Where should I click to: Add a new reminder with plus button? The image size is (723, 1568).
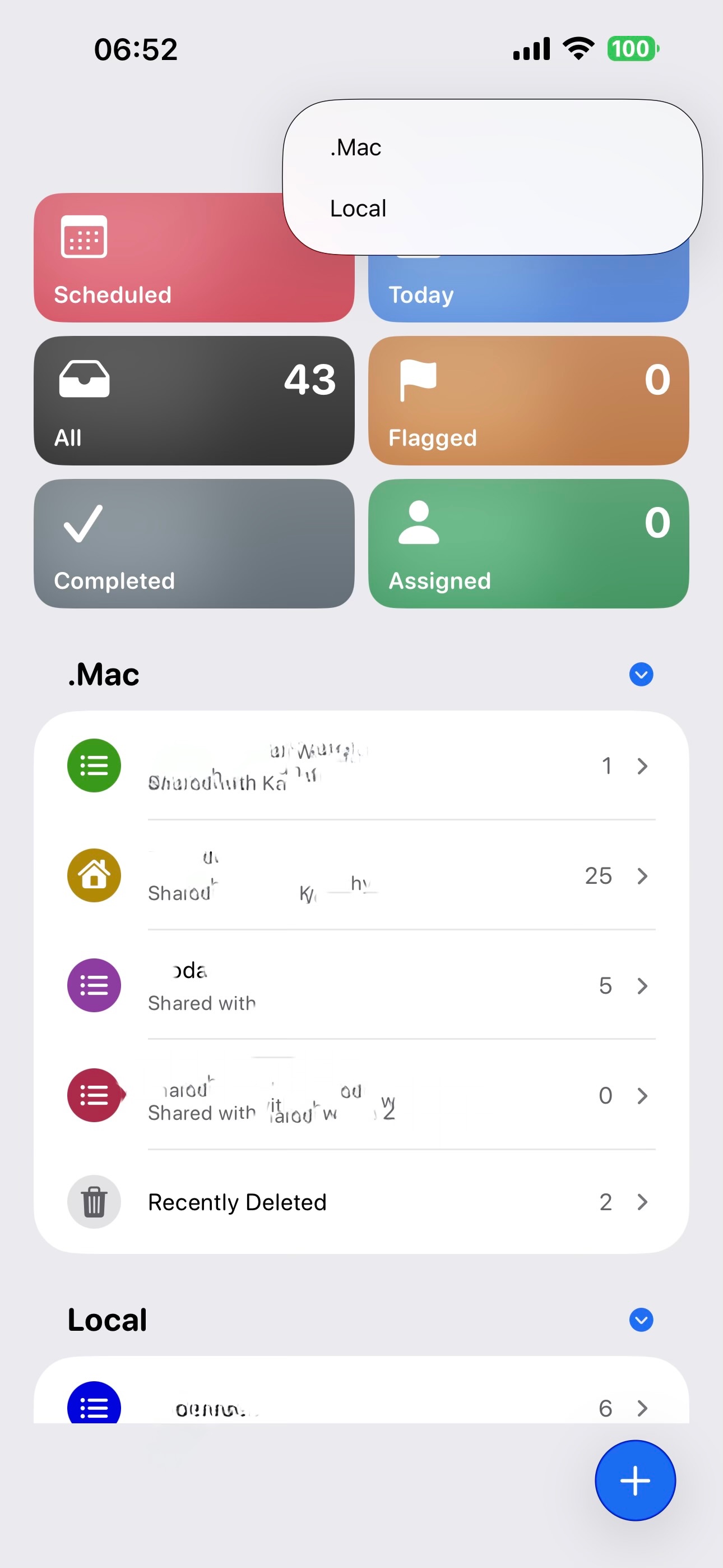pyautogui.click(x=635, y=1481)
